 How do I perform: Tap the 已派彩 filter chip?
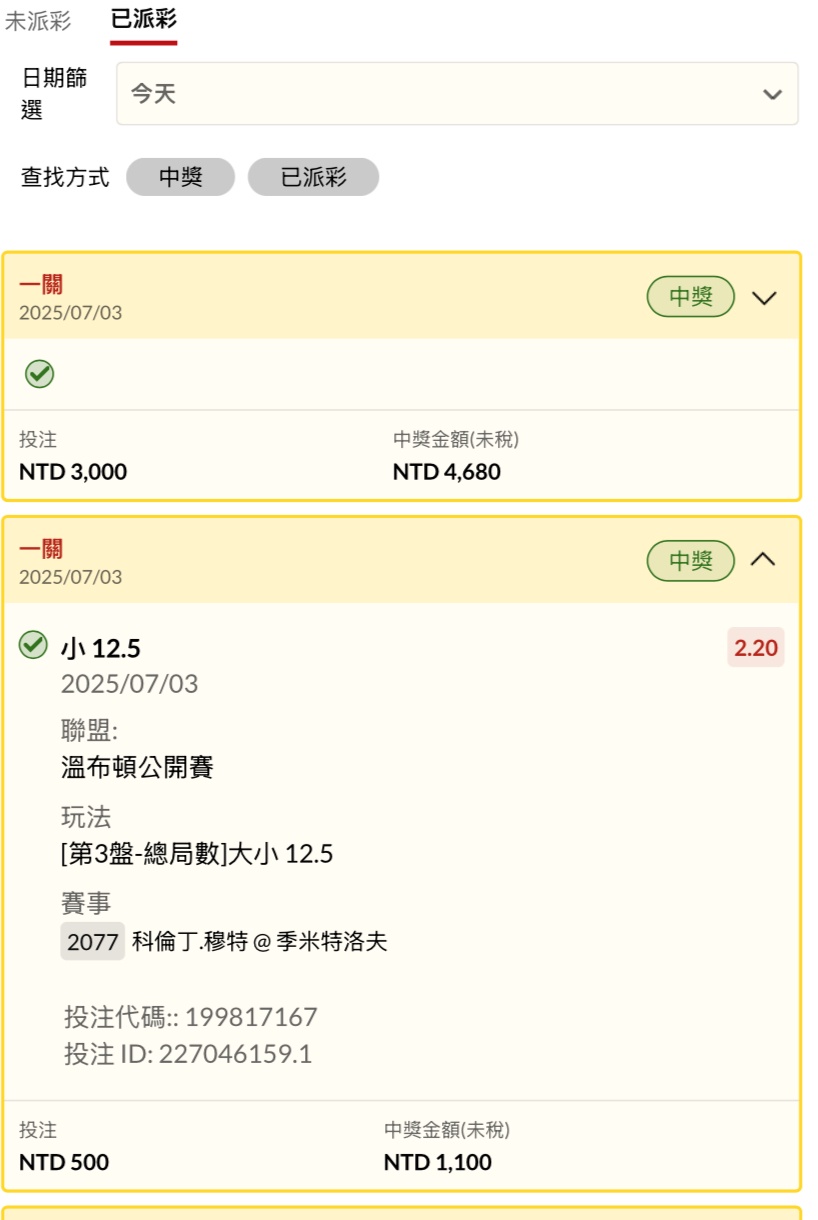pyautogui.click(x=313, y=178)
